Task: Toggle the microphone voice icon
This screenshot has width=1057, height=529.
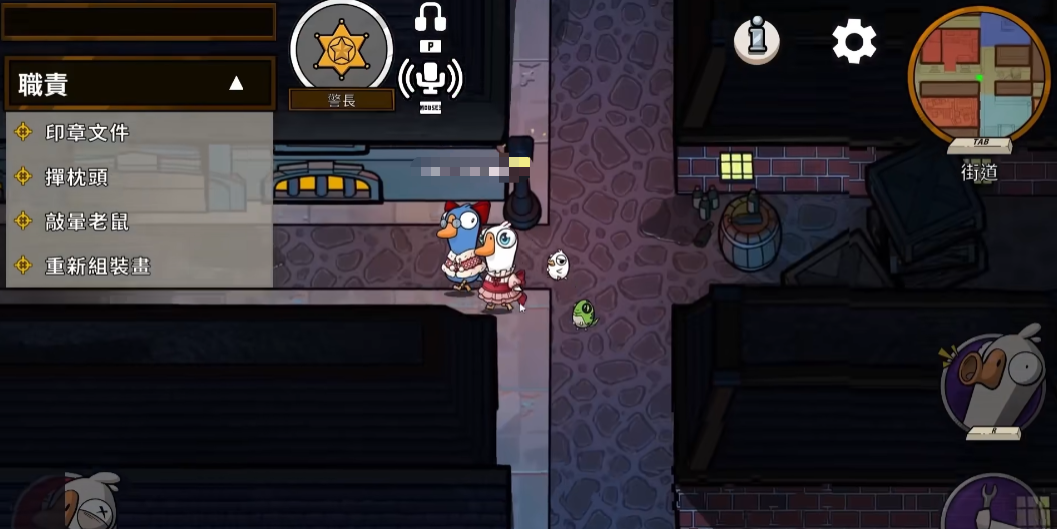Action: (x=430, y=79)
